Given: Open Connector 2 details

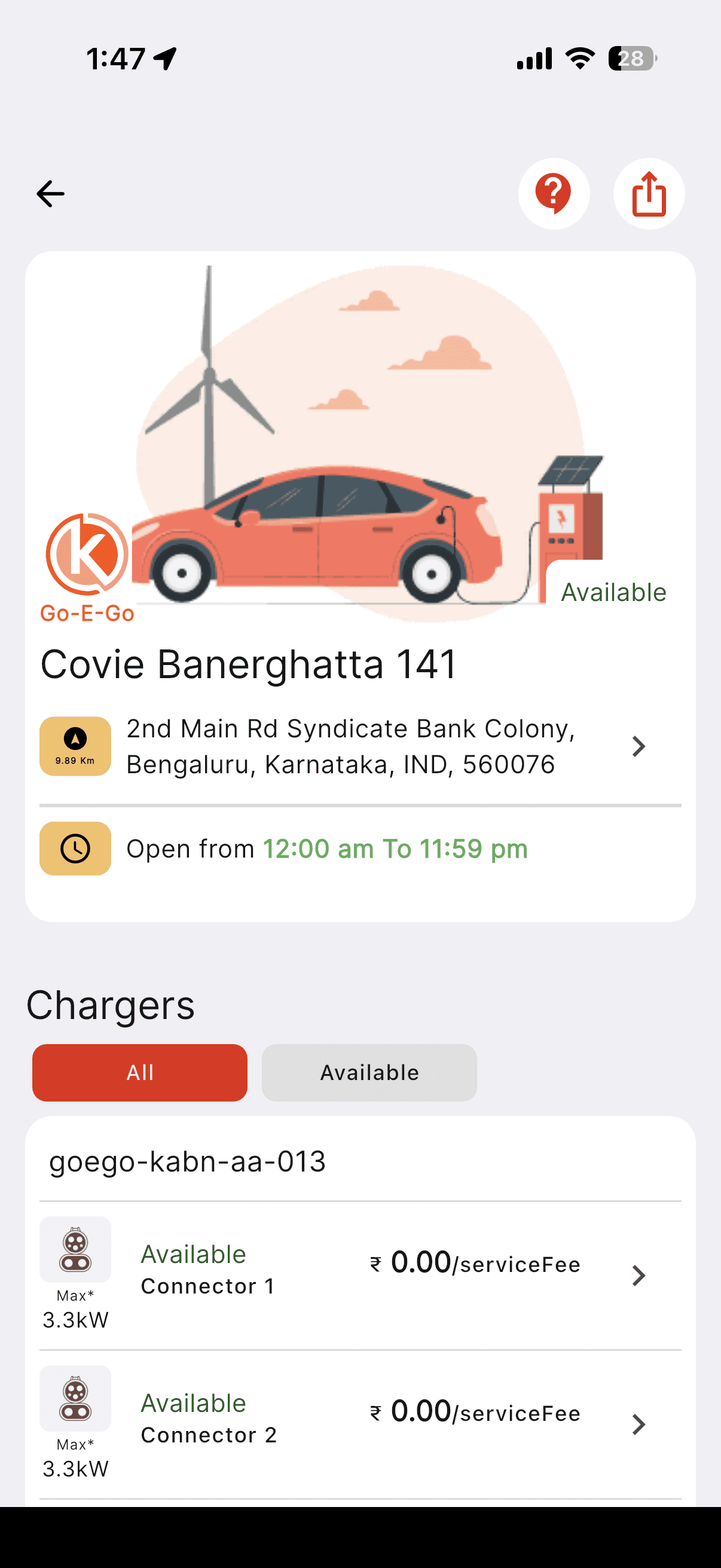Looking at the screenshot, I should pyautogui.click(x=360, y=1424).
